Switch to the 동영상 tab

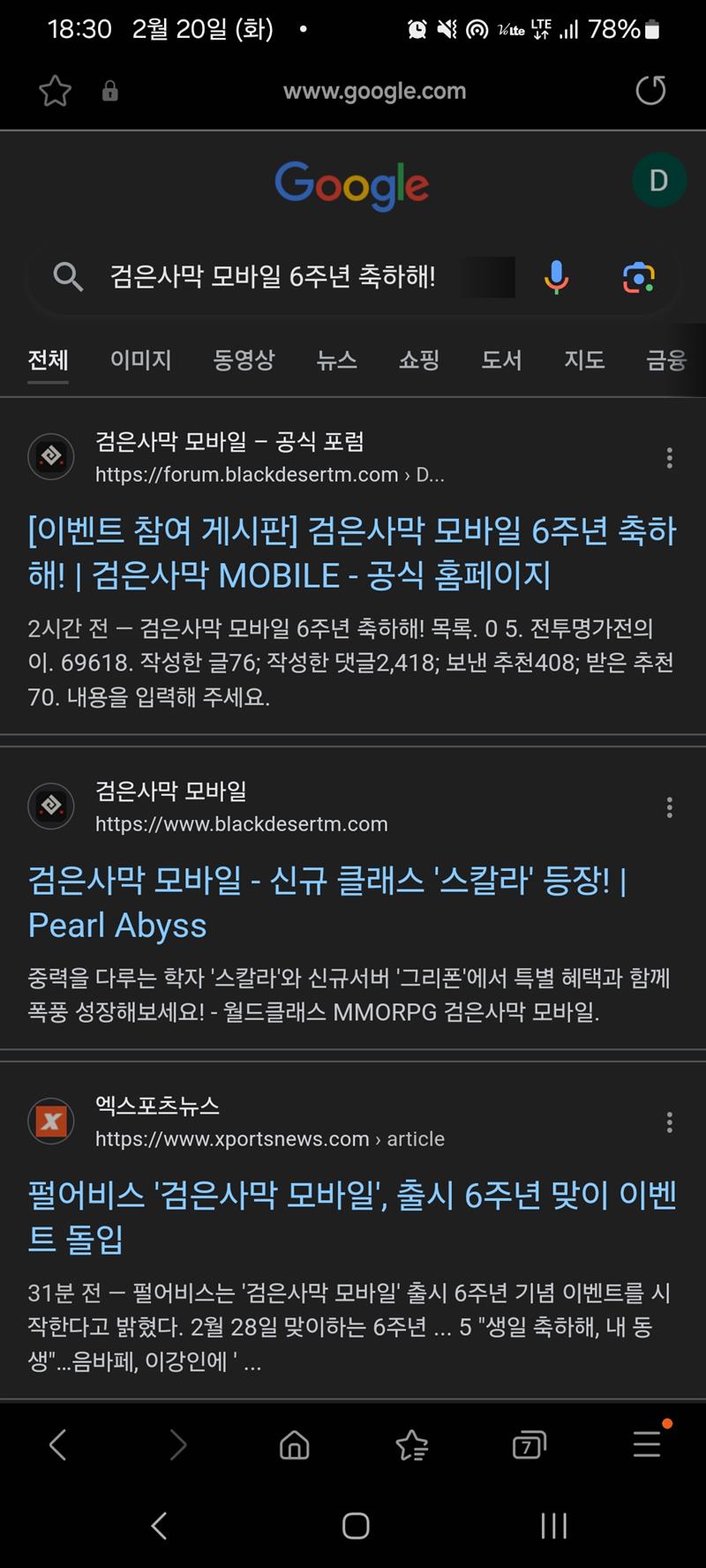click(244, 360)
